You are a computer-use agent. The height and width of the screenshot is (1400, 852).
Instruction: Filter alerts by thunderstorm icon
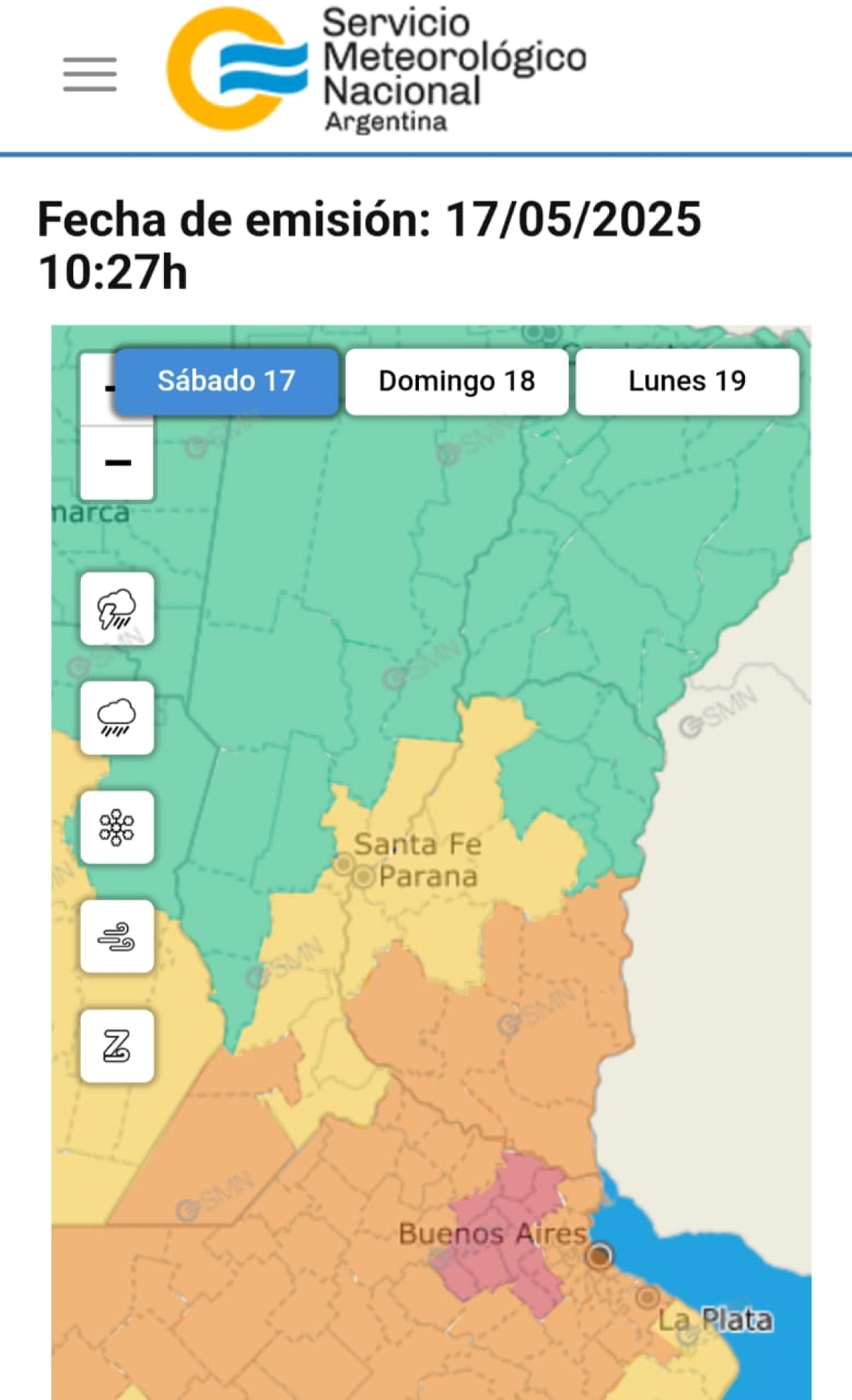click(x=117, y=608)
